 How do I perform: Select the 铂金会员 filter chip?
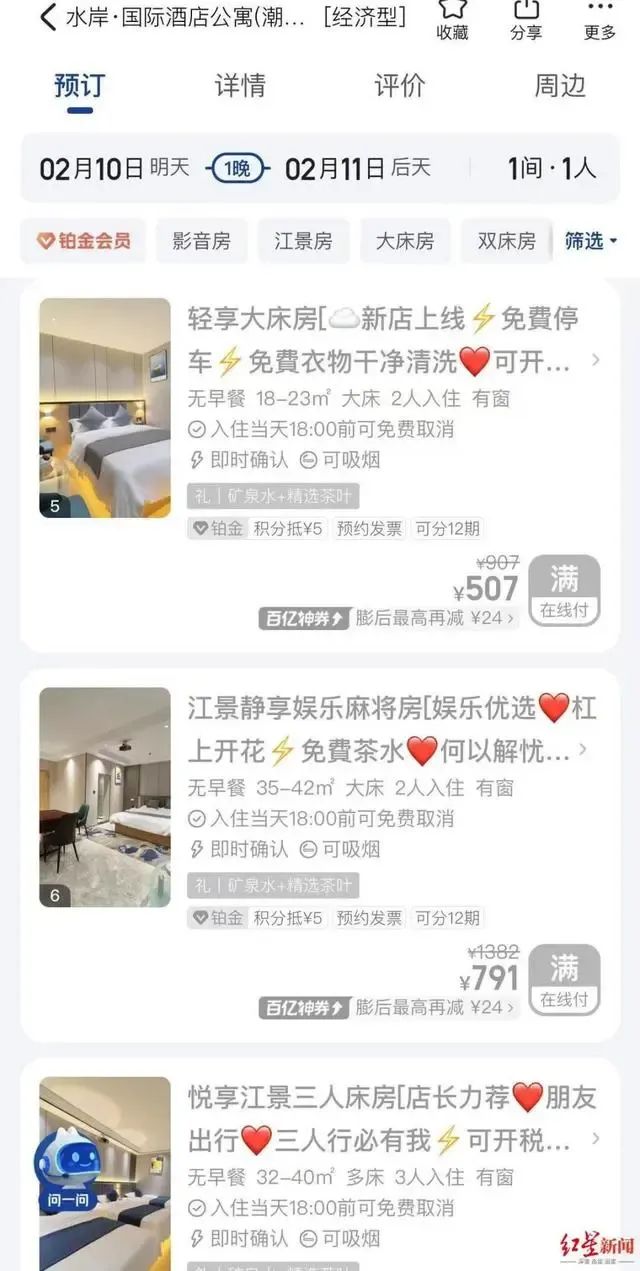pos(83,241)
